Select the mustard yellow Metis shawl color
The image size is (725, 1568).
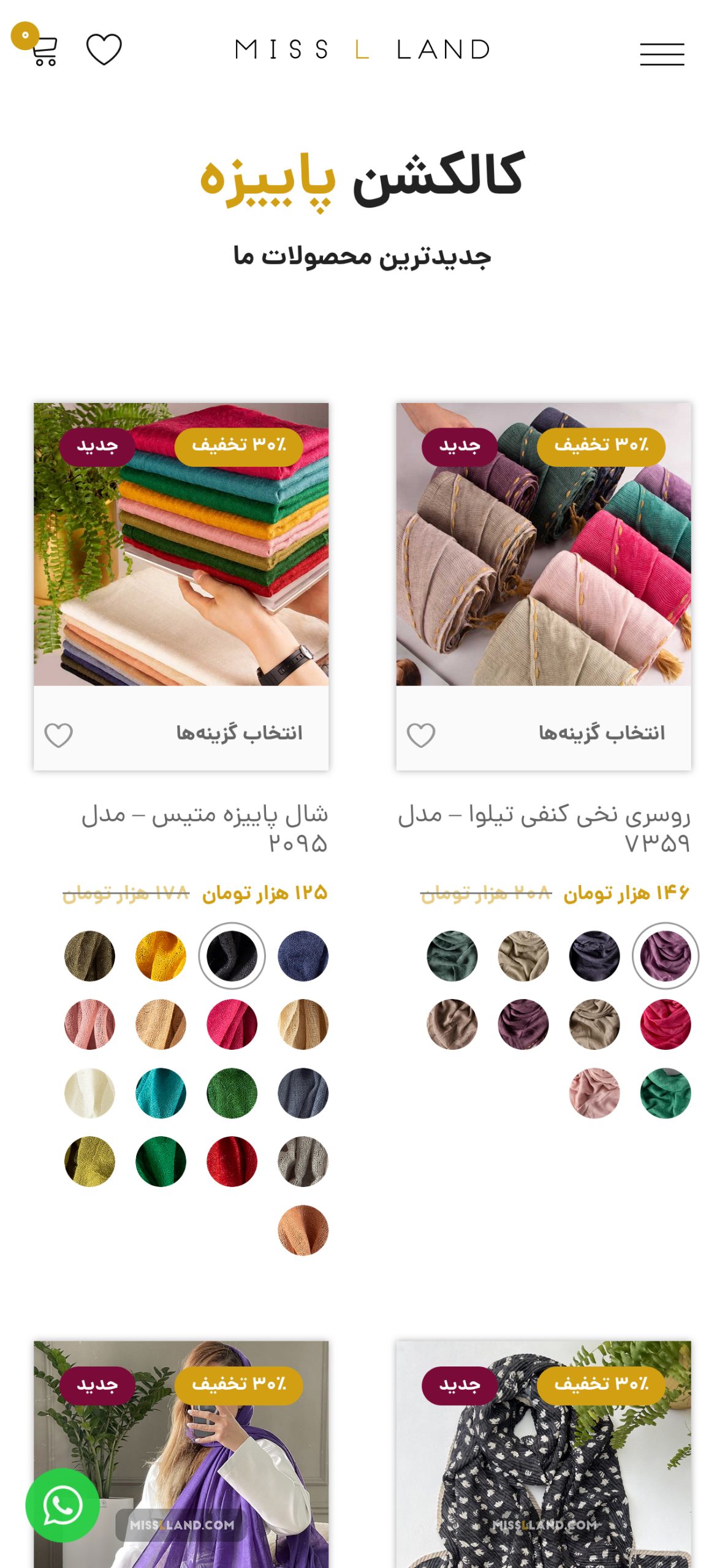tap(161, 956)
